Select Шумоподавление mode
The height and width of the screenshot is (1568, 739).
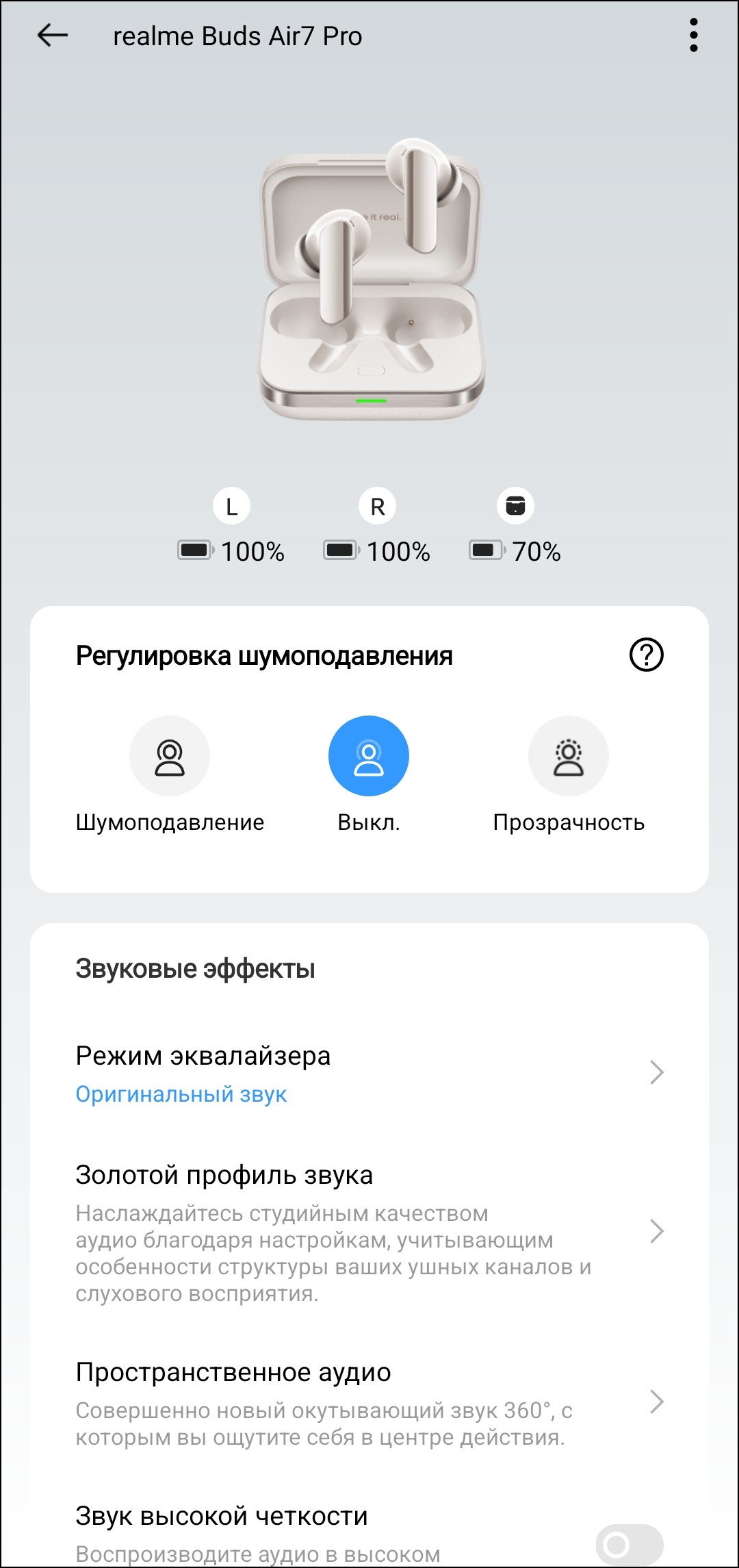click(x=170, y=756)
